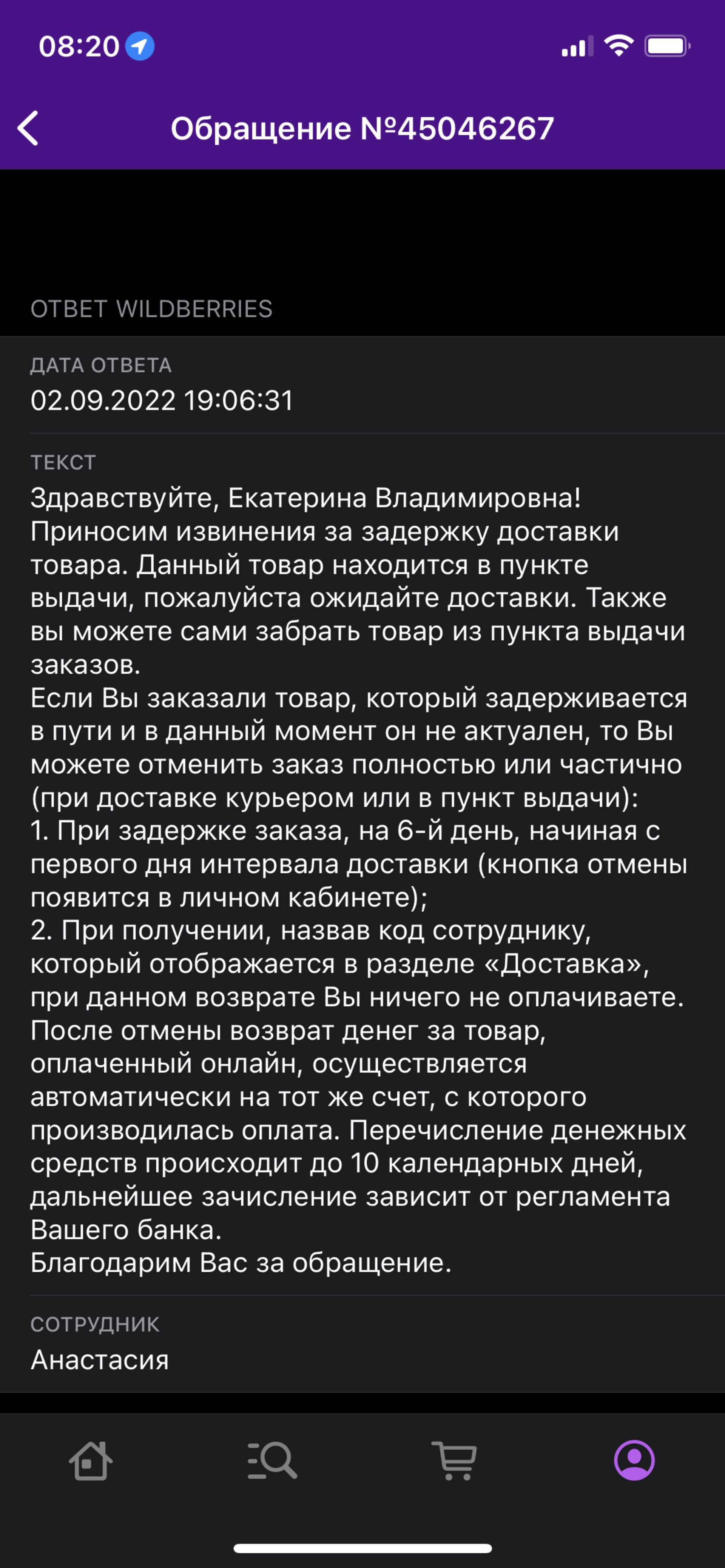Go back from the Обращение №45046267 screen
Screen dimensions: 725x1568
28,128
